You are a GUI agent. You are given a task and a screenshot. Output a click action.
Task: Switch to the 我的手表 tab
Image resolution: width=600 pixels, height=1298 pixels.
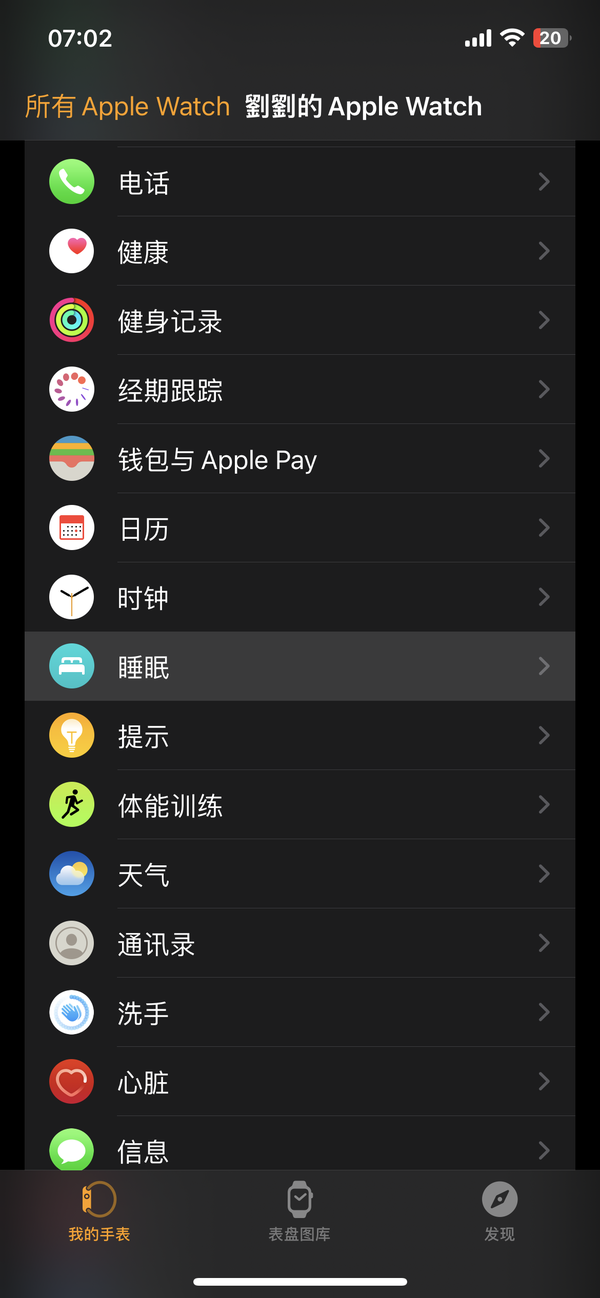pos(99,1211)
